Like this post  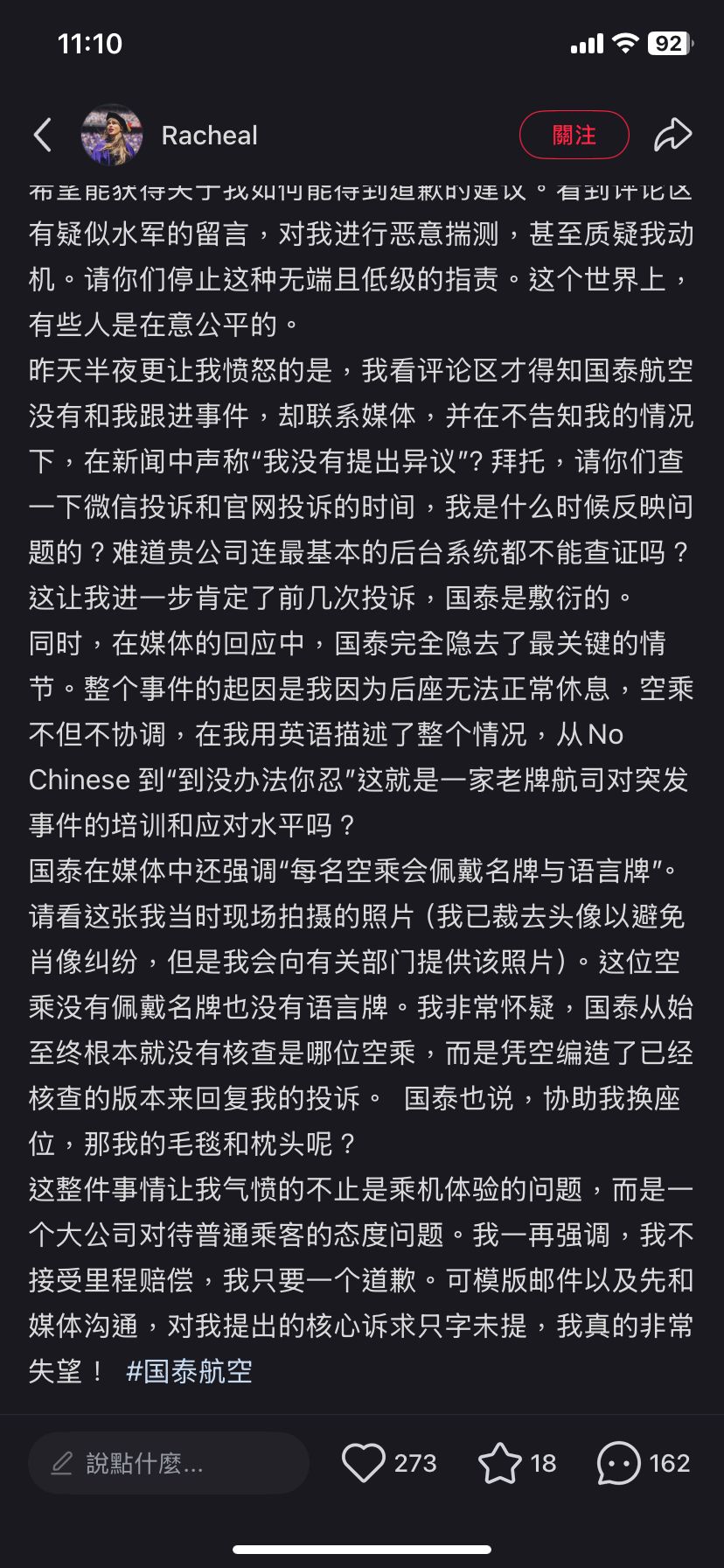click(364, 1463)
